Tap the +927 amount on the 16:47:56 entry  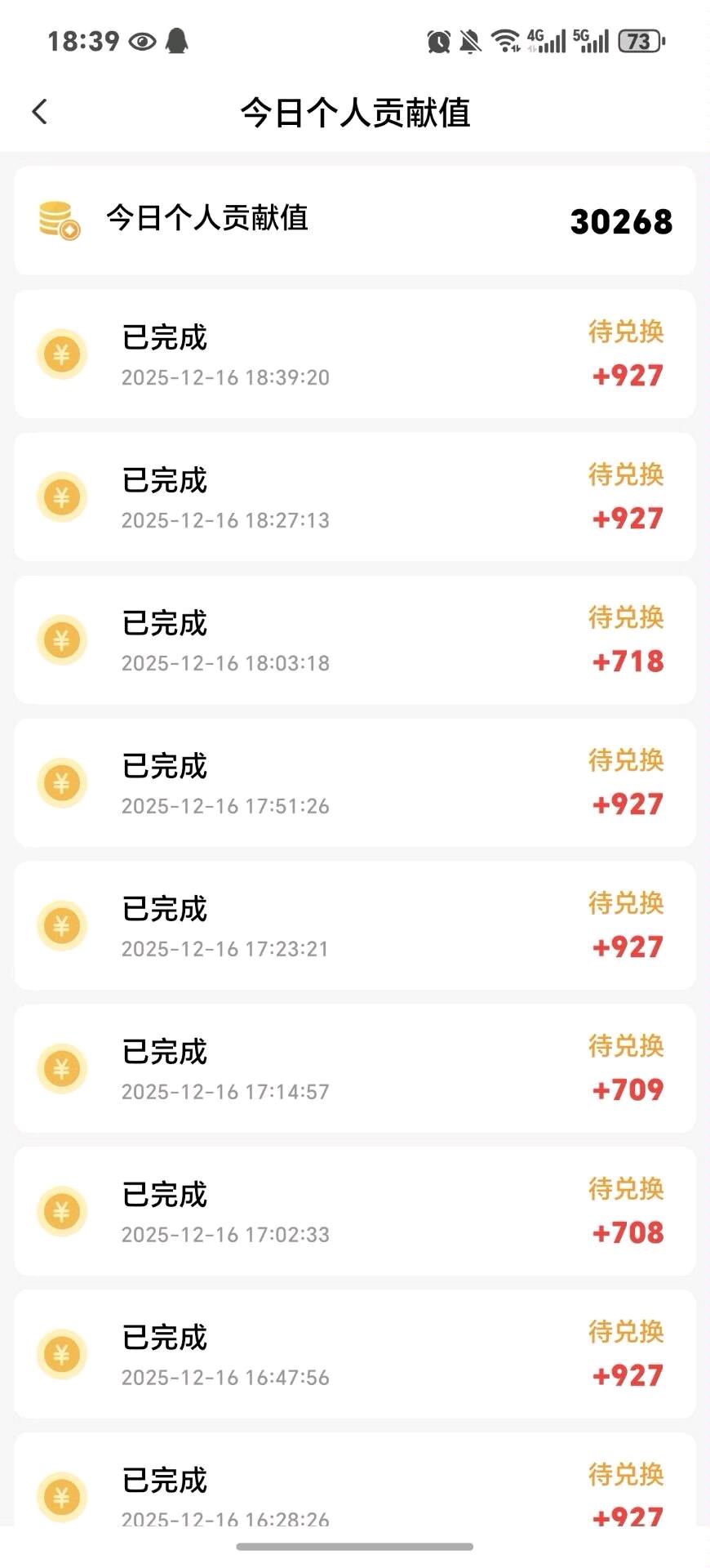coord(627,1376)
